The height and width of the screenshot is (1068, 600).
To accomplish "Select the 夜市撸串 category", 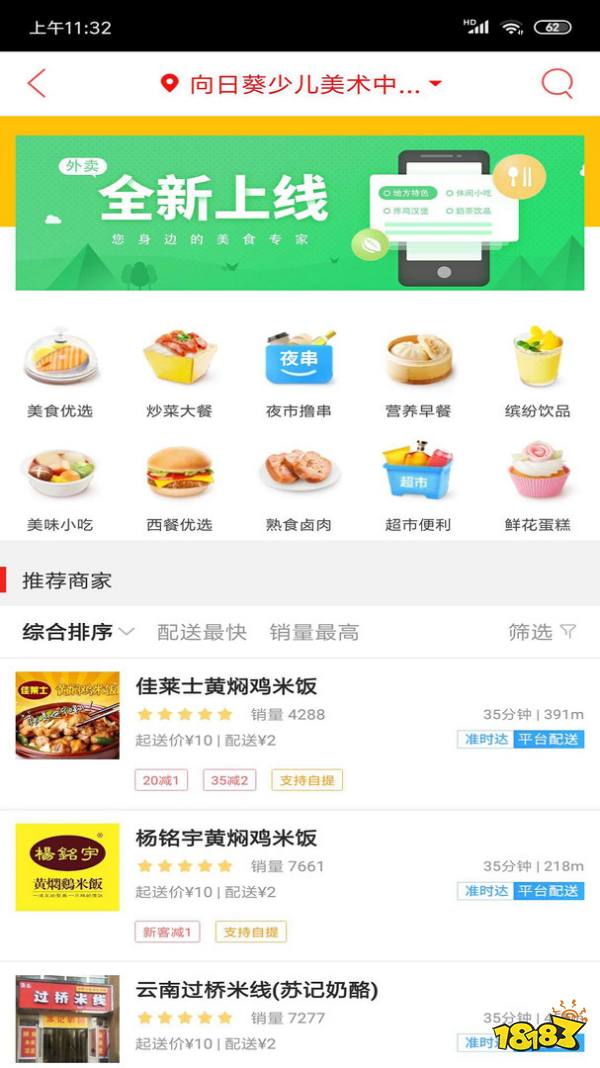I will click(299, 370).
